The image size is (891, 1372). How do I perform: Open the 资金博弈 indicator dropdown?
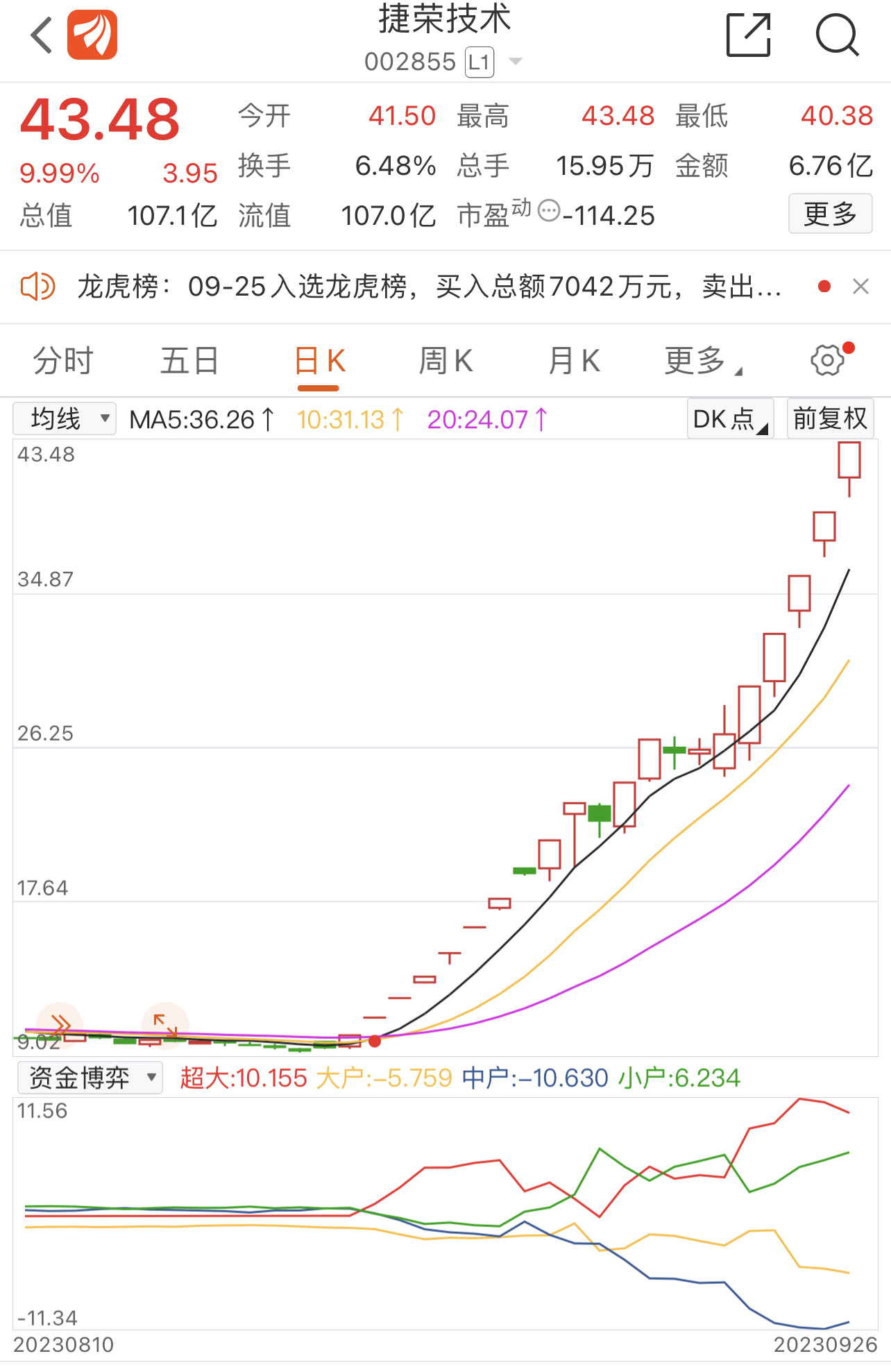90,1078
